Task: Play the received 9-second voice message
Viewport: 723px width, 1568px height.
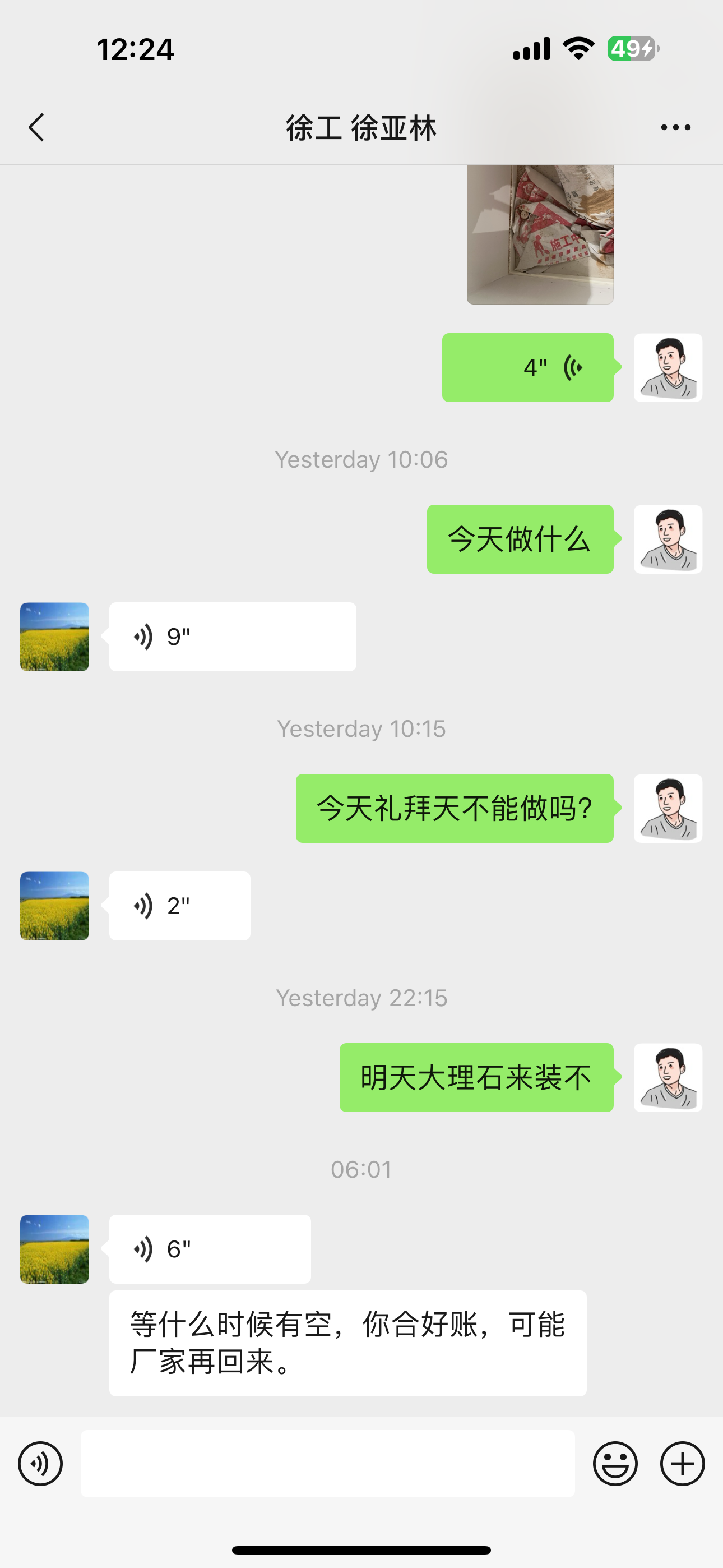Action: coord(233,637)
